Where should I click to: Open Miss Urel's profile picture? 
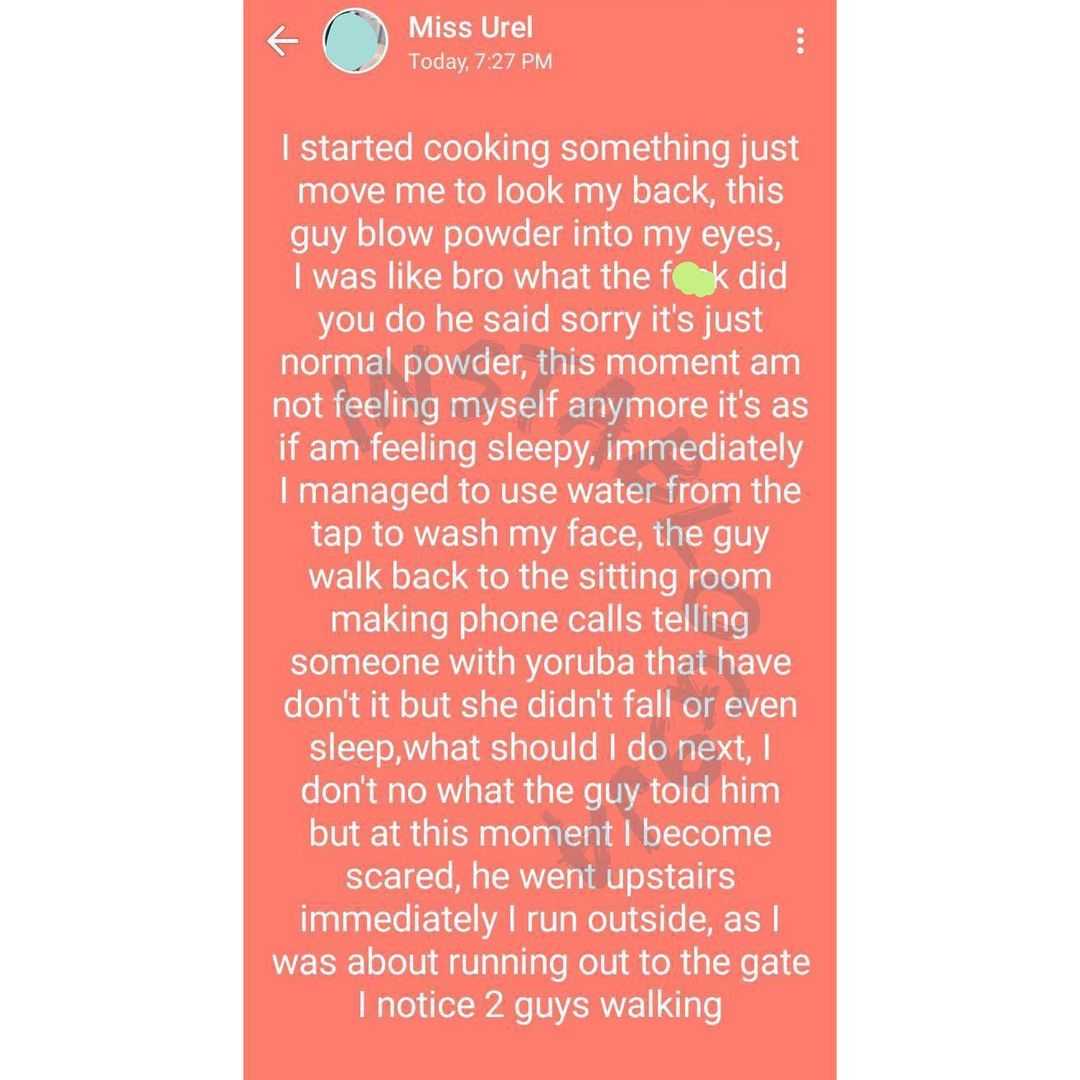coord(355,41)
